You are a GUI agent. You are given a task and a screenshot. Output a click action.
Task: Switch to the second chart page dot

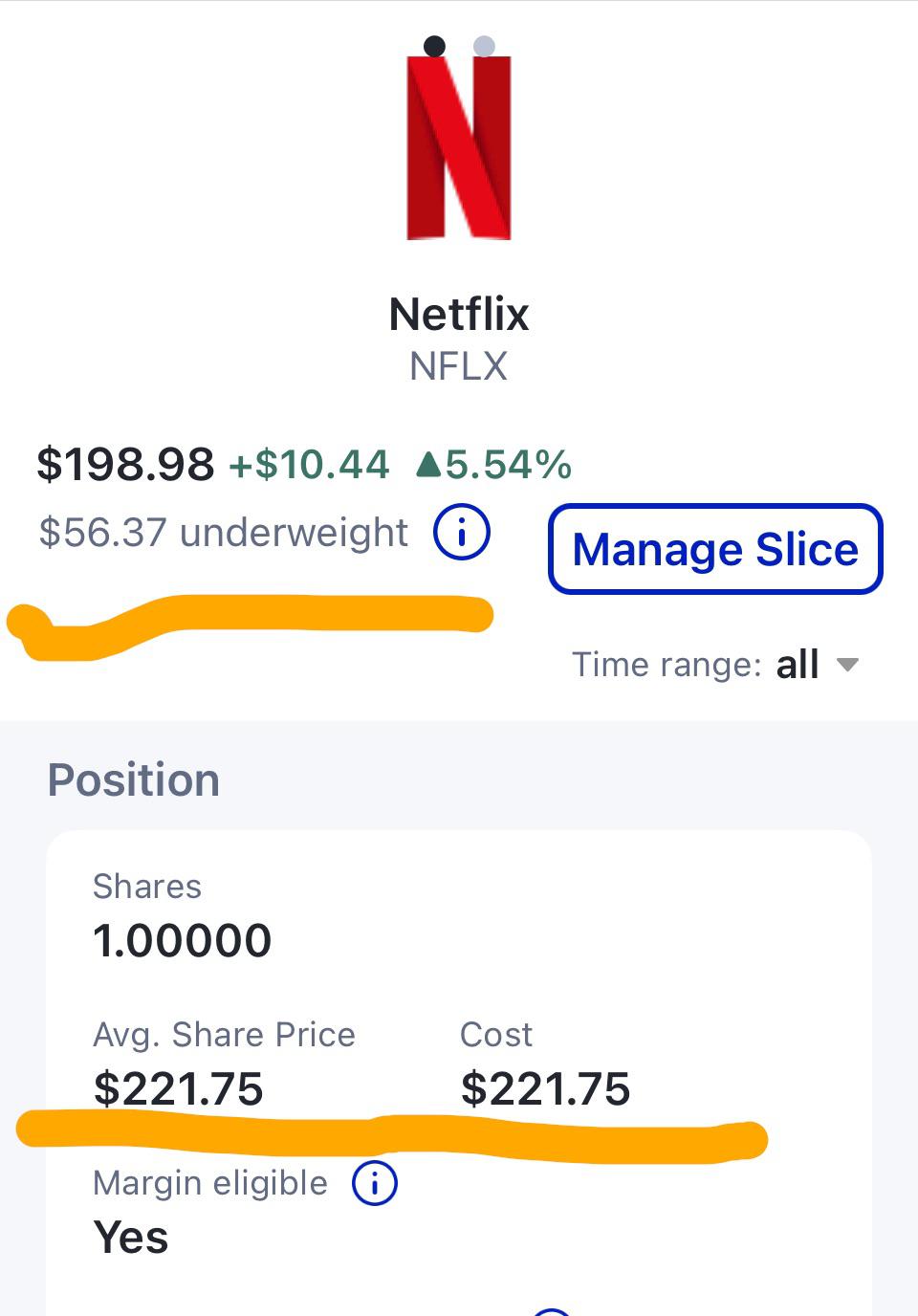(x=483, y=44)
